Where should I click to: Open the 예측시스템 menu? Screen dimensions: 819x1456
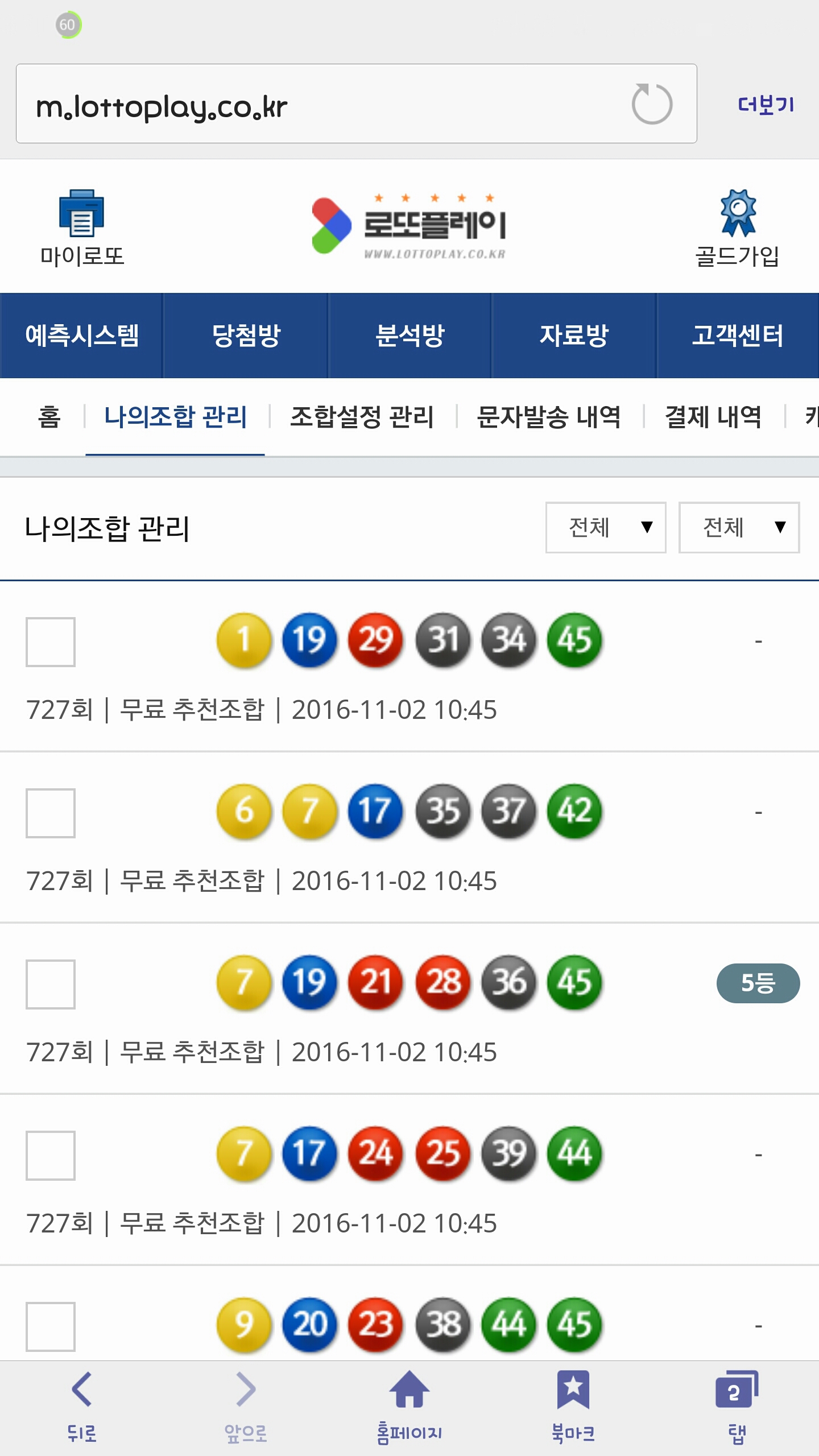82,336
